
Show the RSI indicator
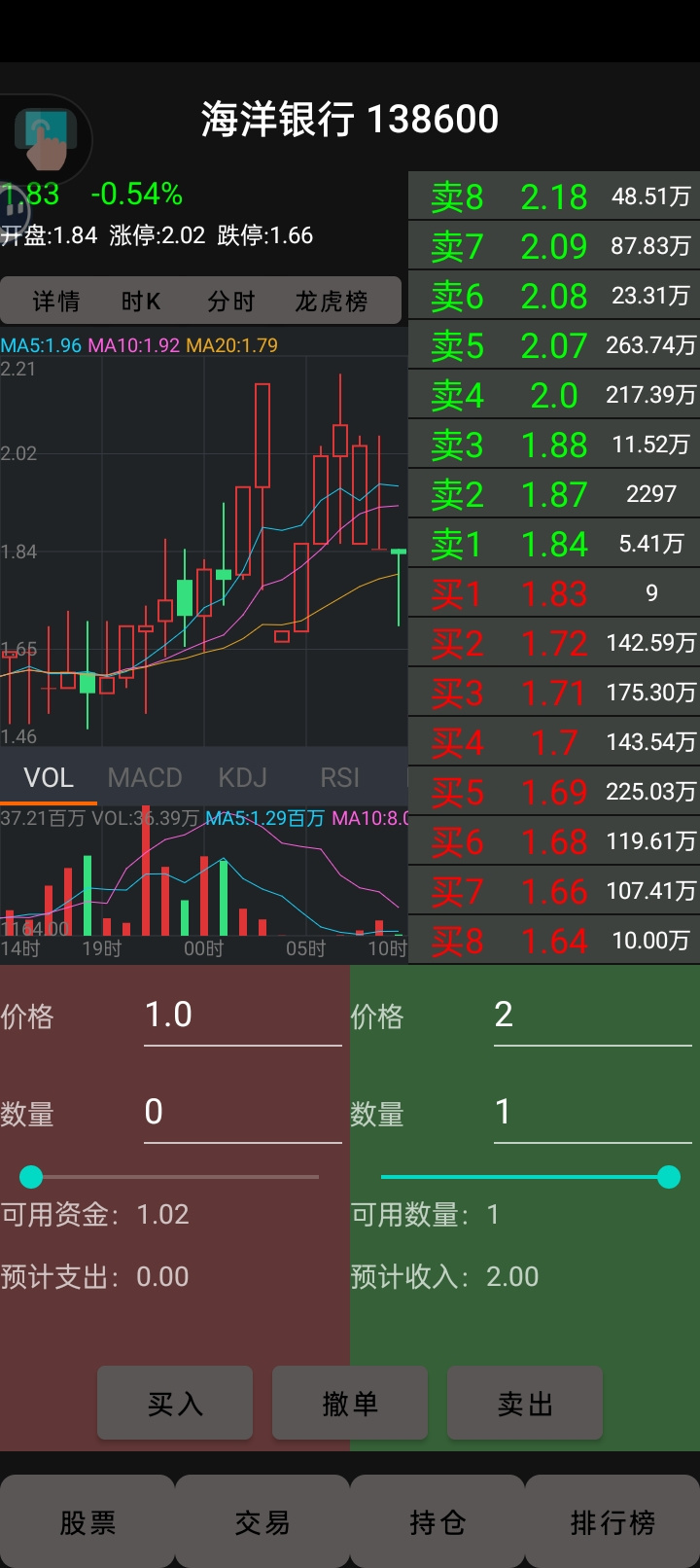click(x=339, y=777)
